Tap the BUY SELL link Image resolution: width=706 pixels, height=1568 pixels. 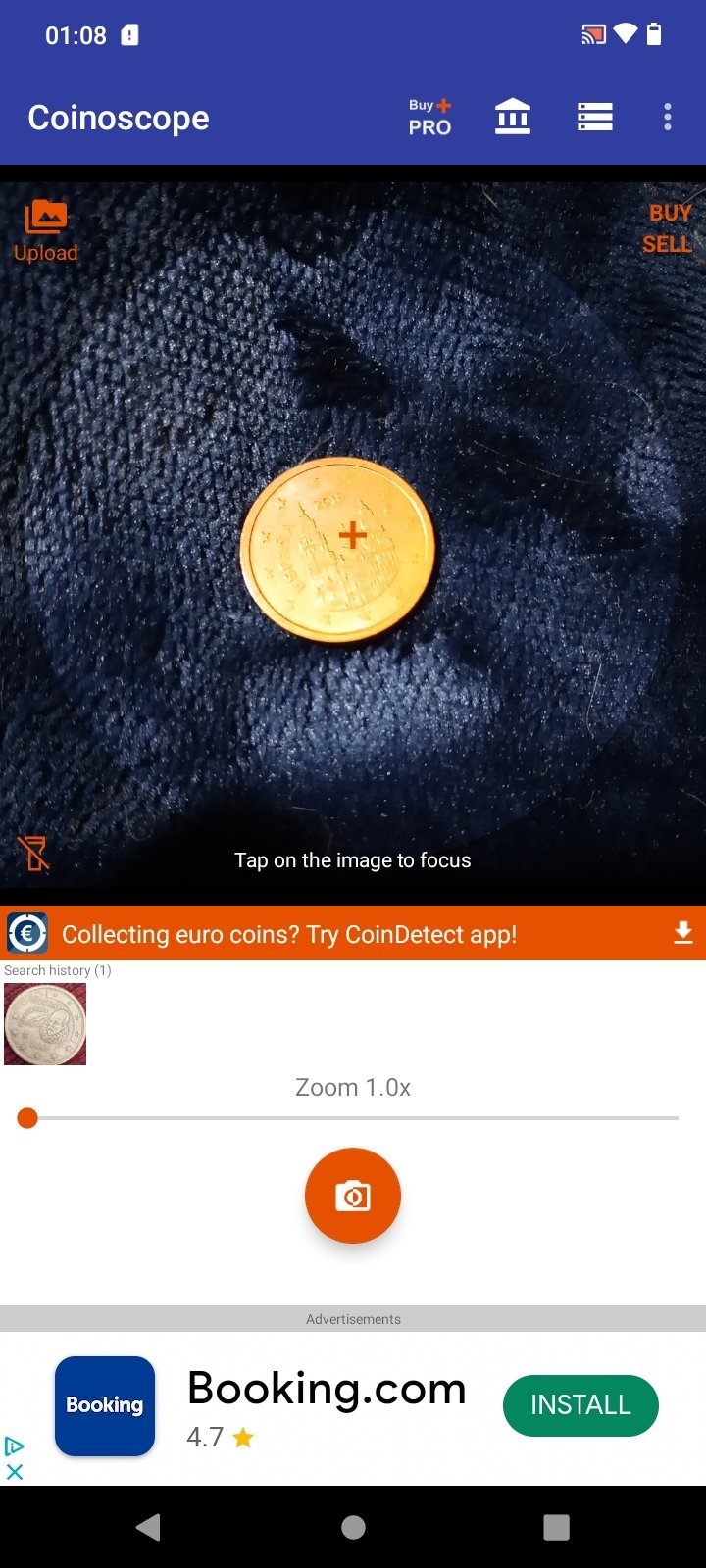tap(668, 228)
